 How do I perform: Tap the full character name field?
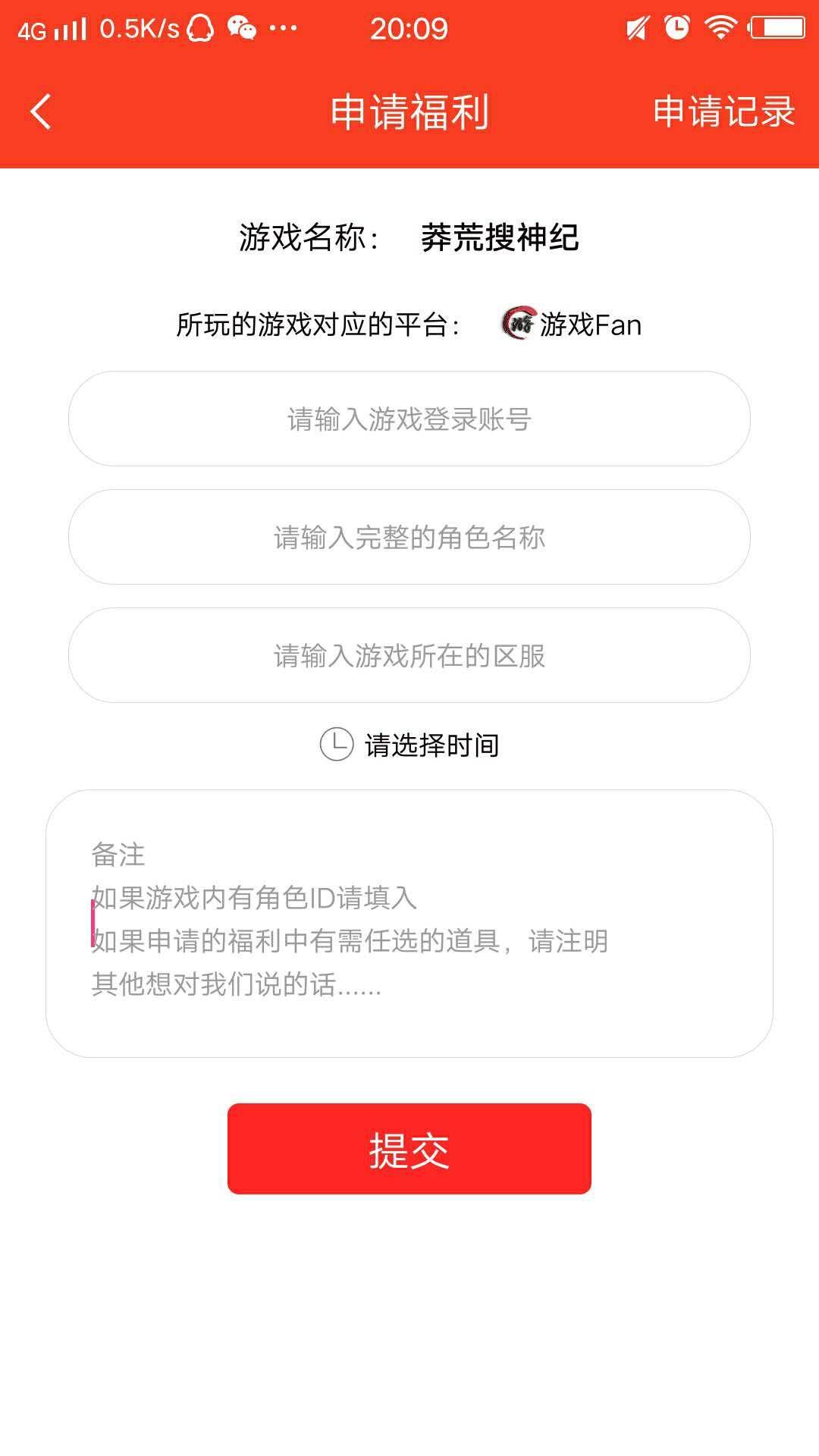click(409, 537)
